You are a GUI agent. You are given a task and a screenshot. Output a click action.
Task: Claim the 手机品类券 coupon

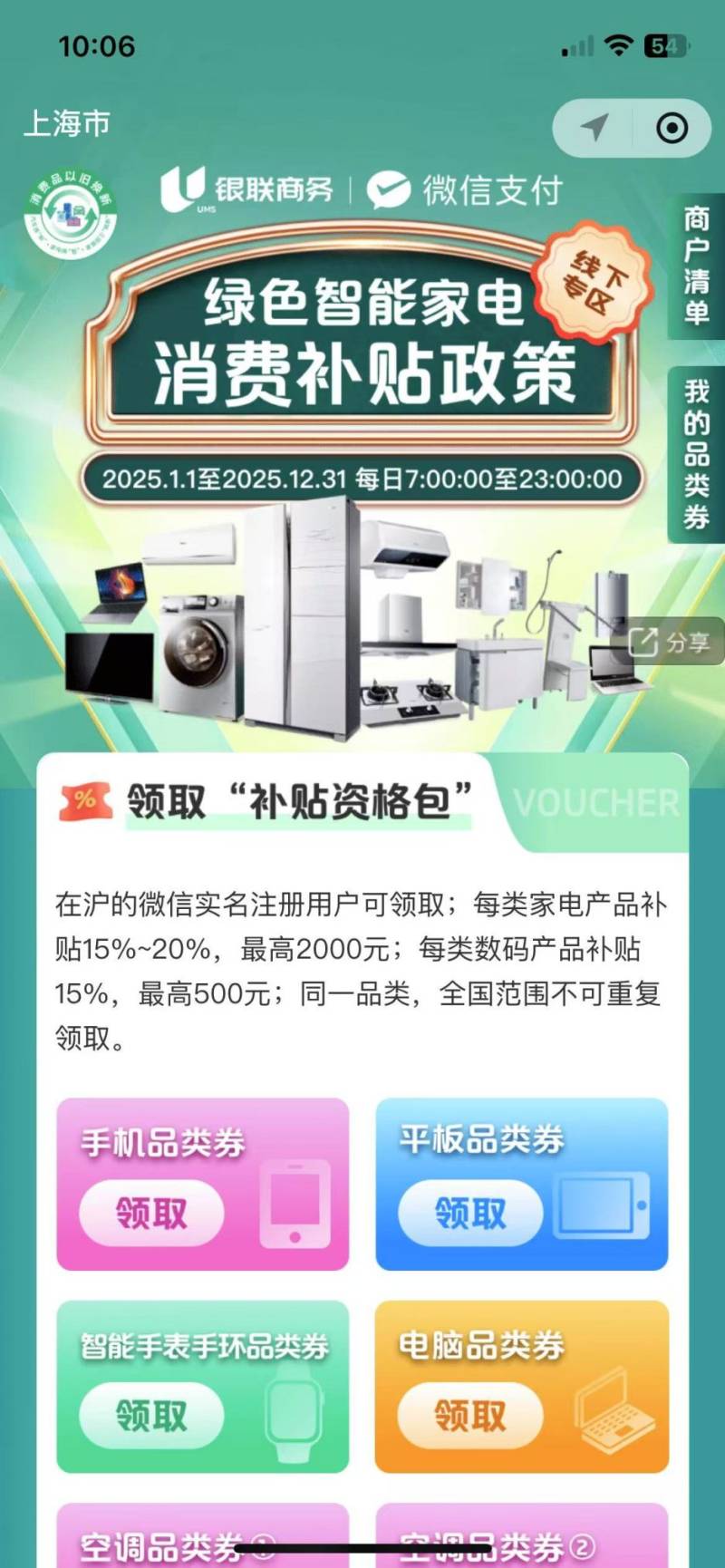click(151, 1213)
